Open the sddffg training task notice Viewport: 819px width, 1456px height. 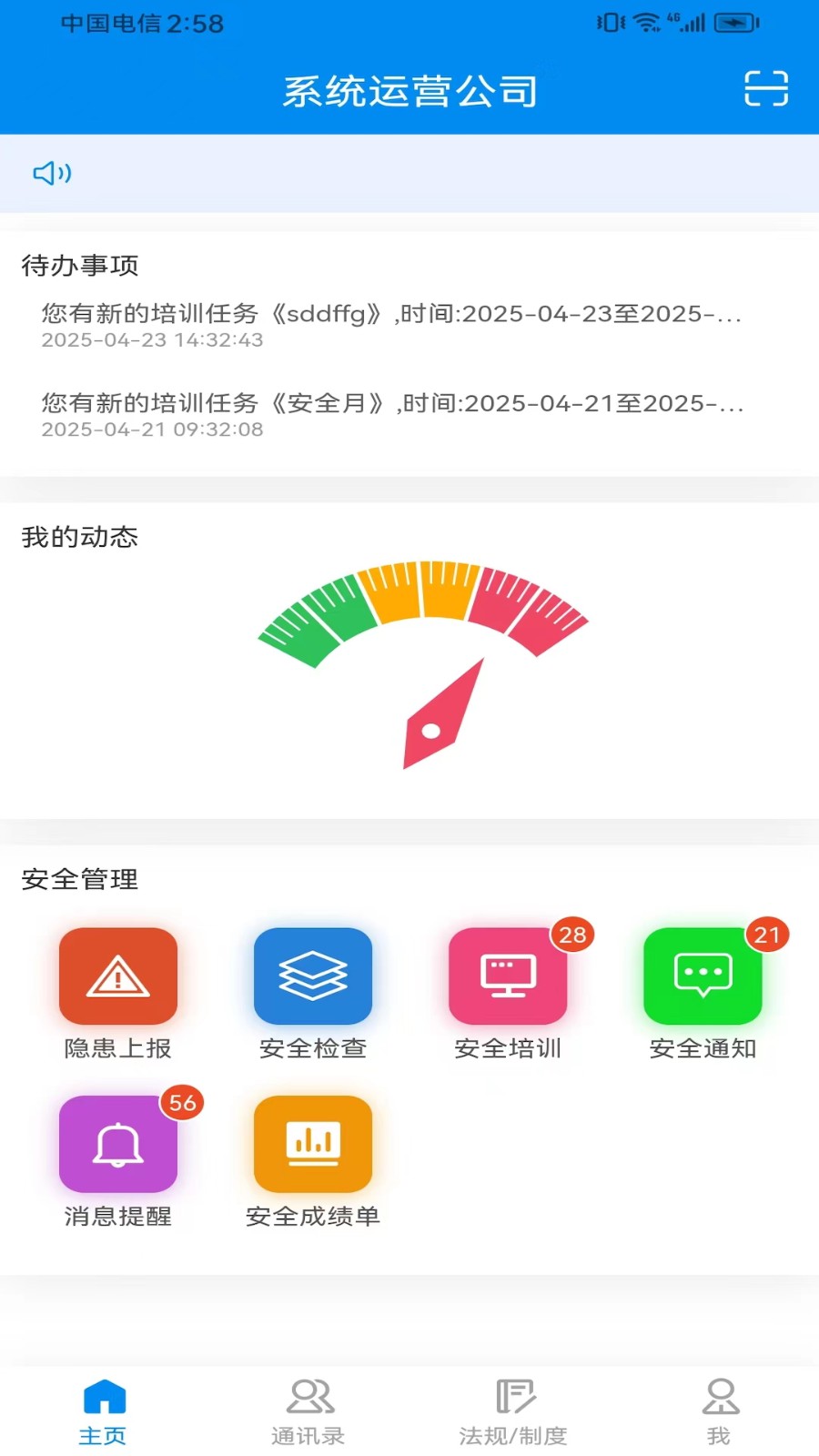pyautogui.click(x=391, y=324)
